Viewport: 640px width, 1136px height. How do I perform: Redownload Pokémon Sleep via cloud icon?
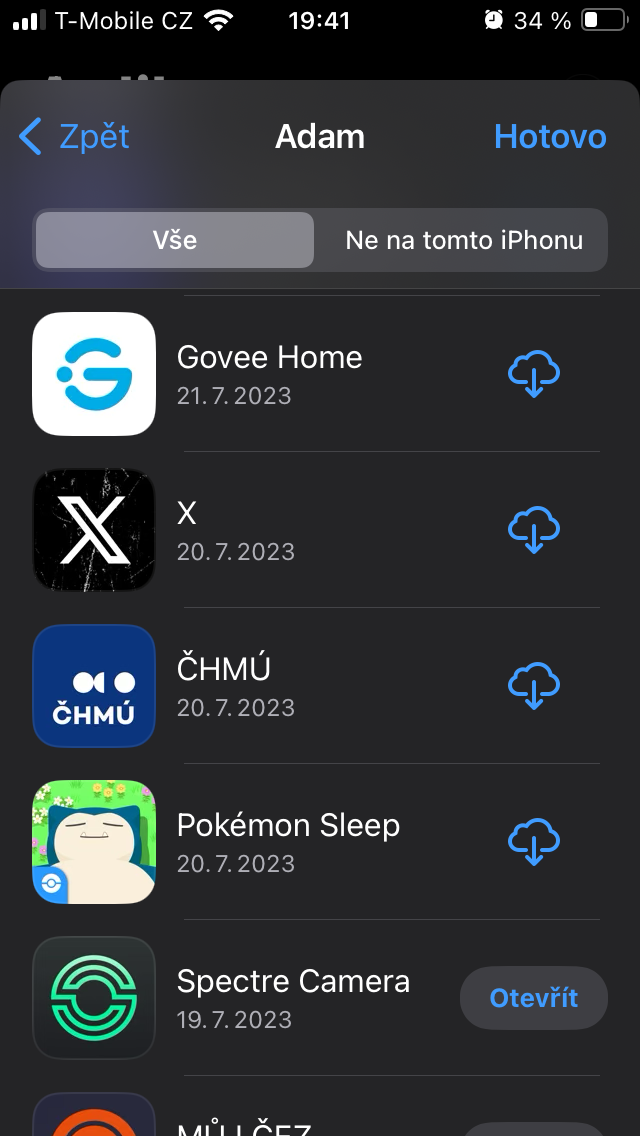[x=534, y=842]
